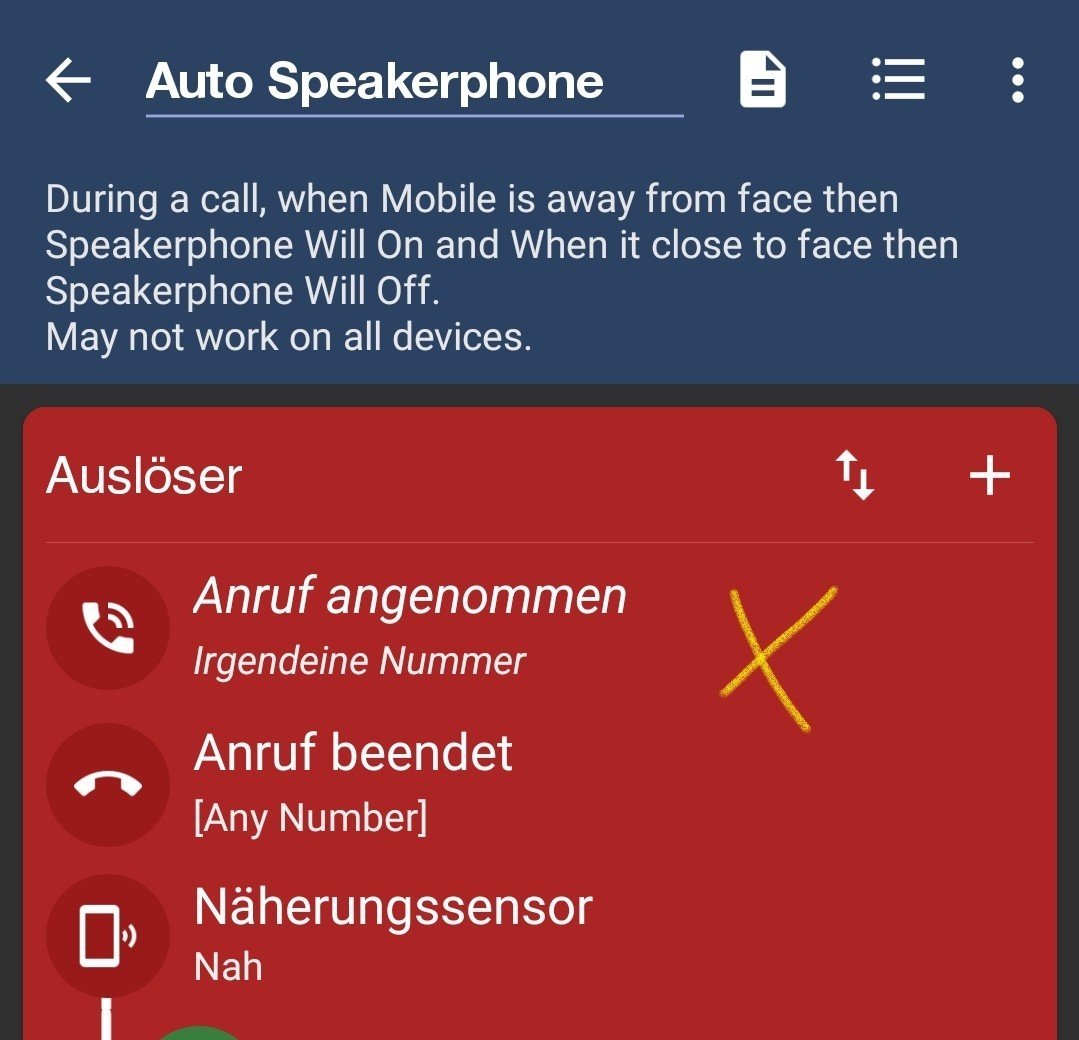The image size is (1079, 1040).
Task: Open the list view icon
Action: 897,80
